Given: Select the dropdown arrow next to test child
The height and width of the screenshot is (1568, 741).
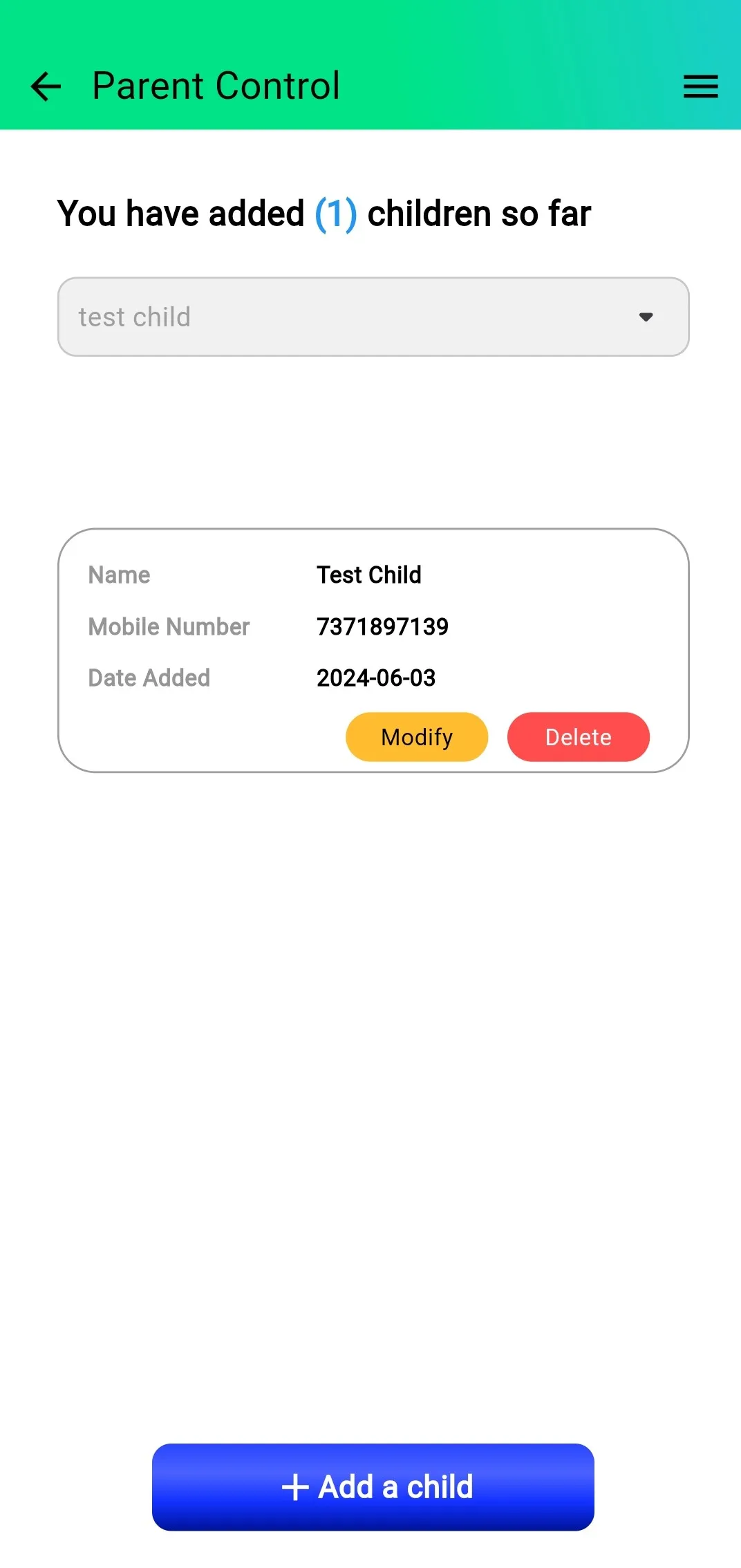Looking at the screenshot, I should pyautogui.click(x=646, y=317).
